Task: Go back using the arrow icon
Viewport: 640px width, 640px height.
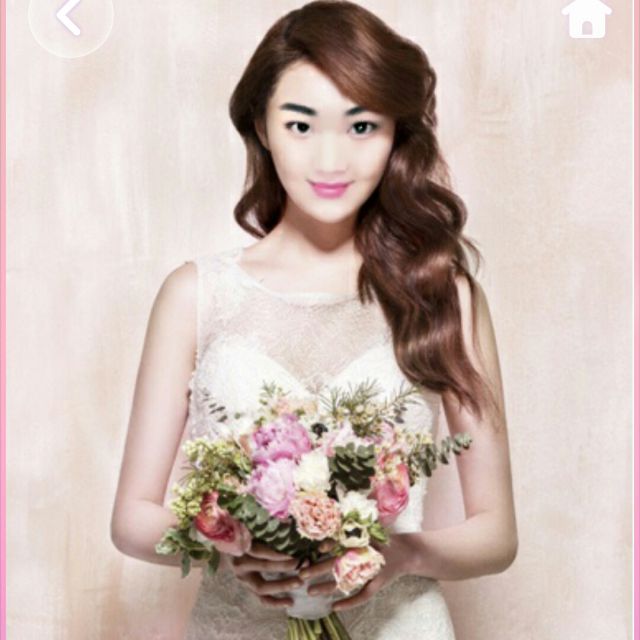Action: [69, 17]
